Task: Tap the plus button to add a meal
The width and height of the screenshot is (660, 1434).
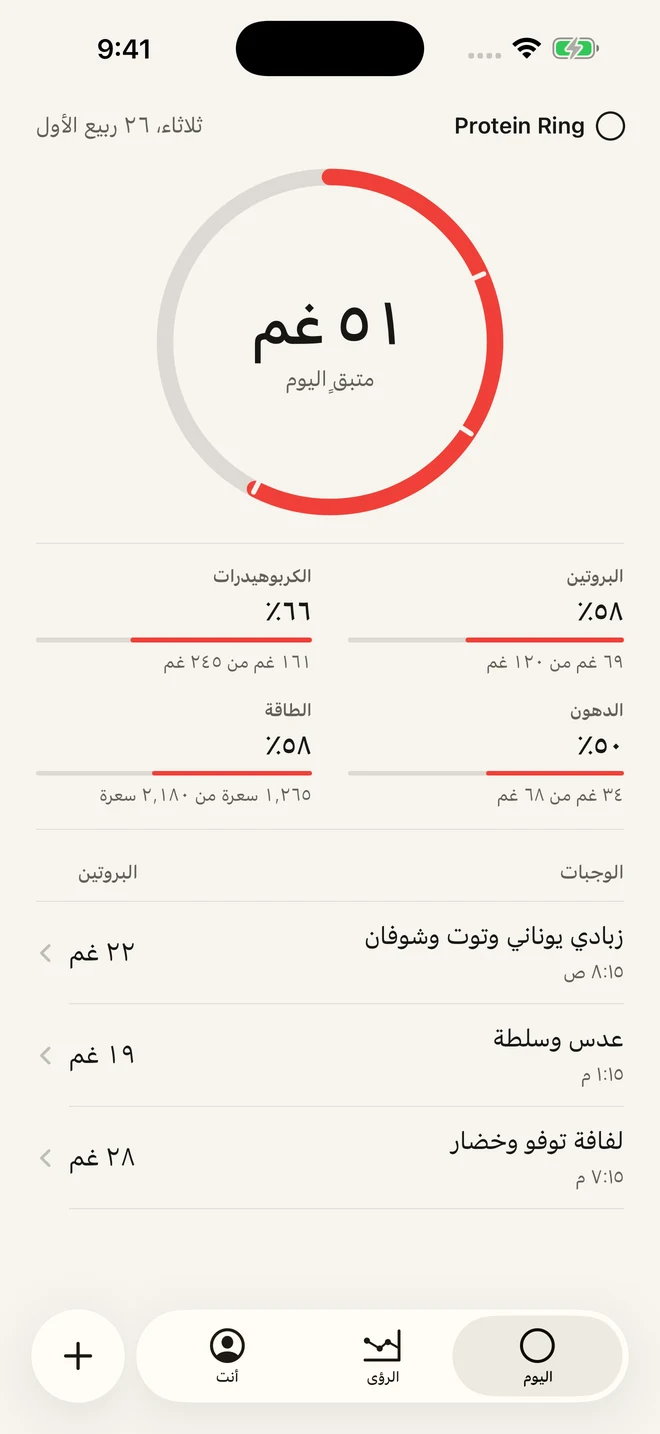Action: tap(78, 1356)
